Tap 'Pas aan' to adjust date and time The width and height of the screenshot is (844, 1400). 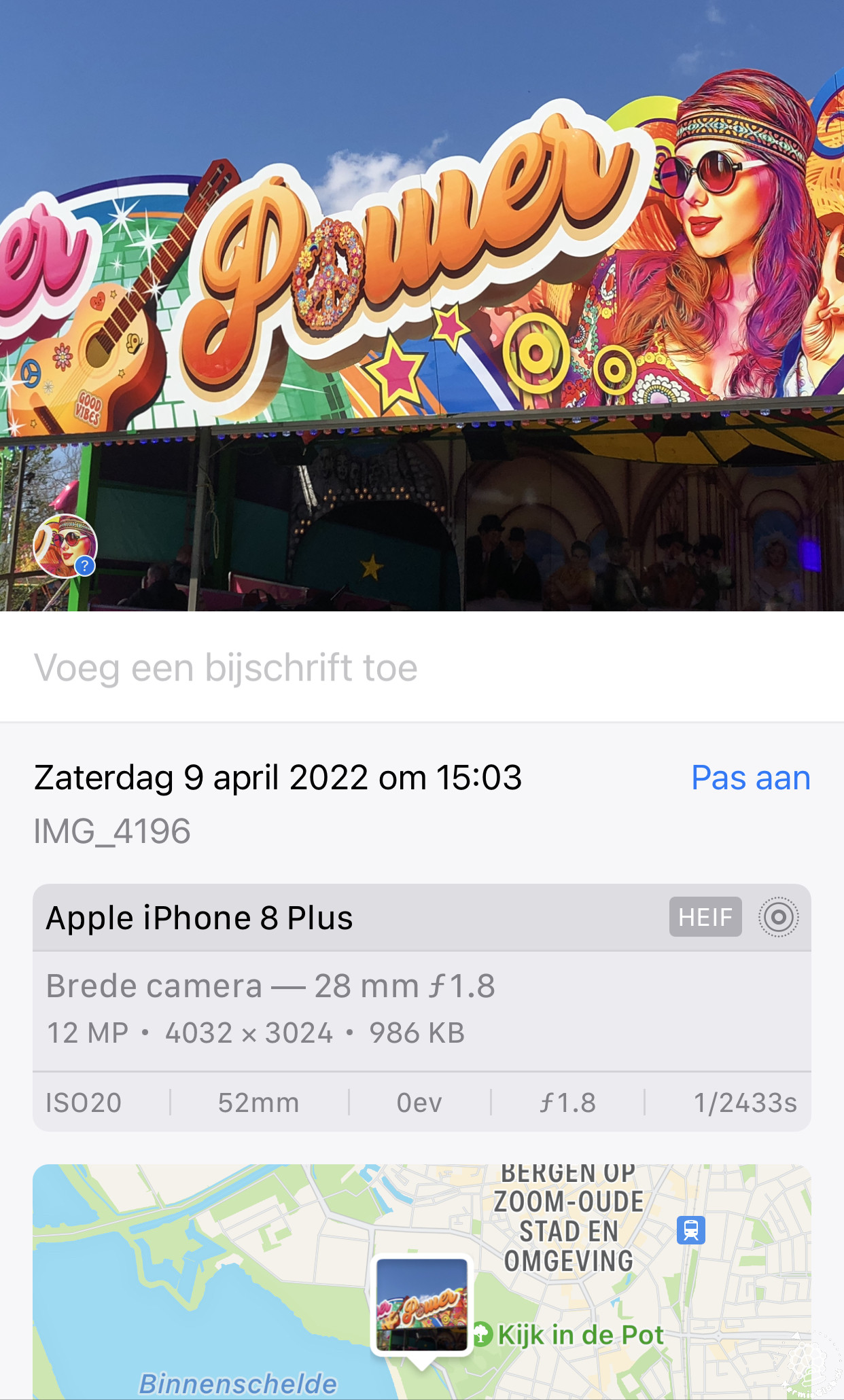click(x=750, y=778)
